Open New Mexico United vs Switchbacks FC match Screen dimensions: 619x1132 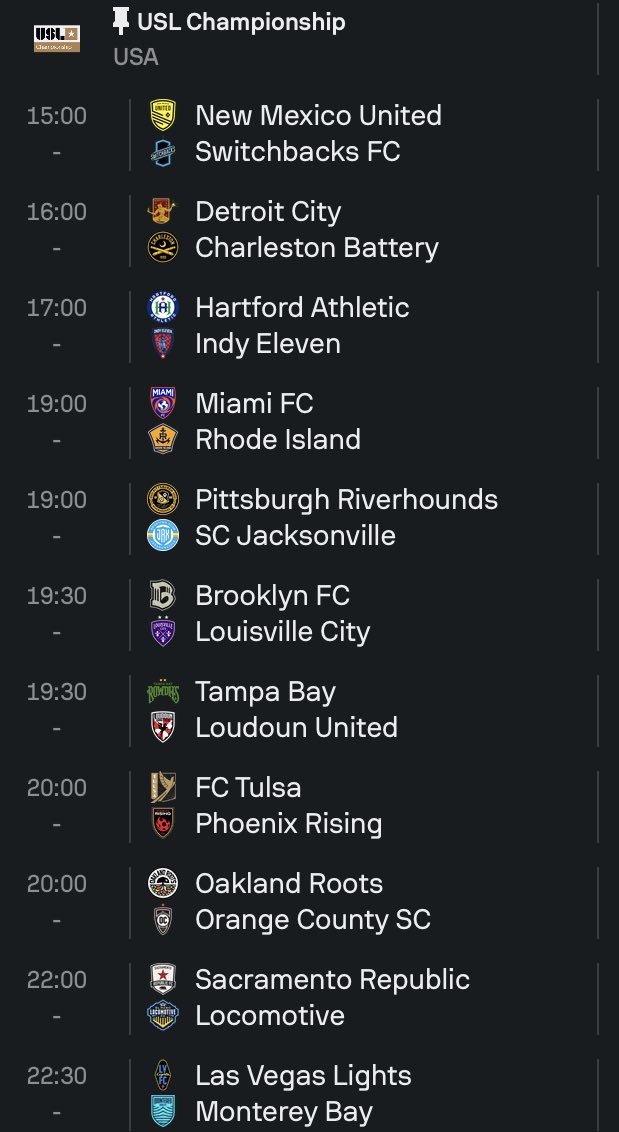[x=318, y=133]
